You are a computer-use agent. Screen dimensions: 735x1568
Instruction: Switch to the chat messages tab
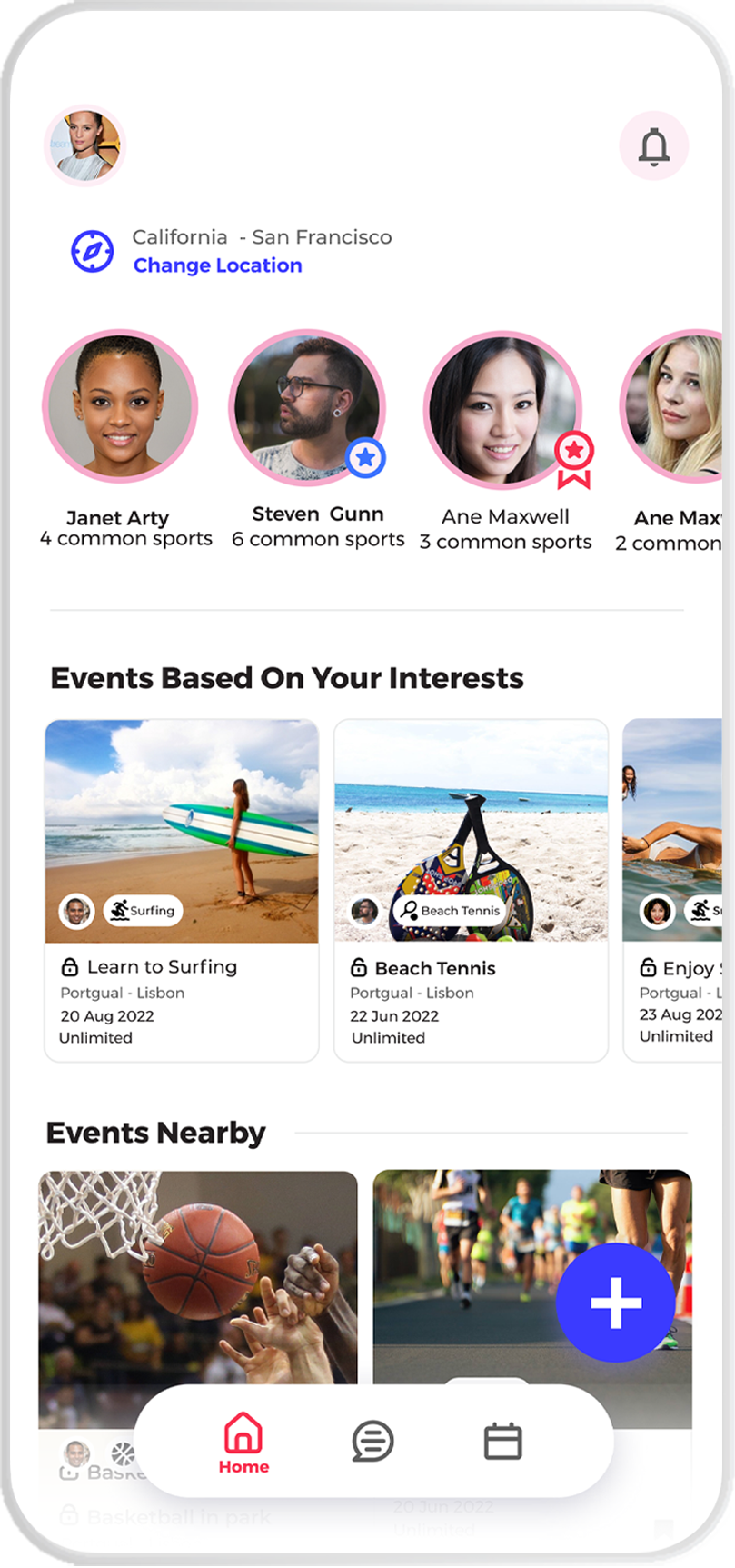pyautogui.click(x=372, y=1442)
